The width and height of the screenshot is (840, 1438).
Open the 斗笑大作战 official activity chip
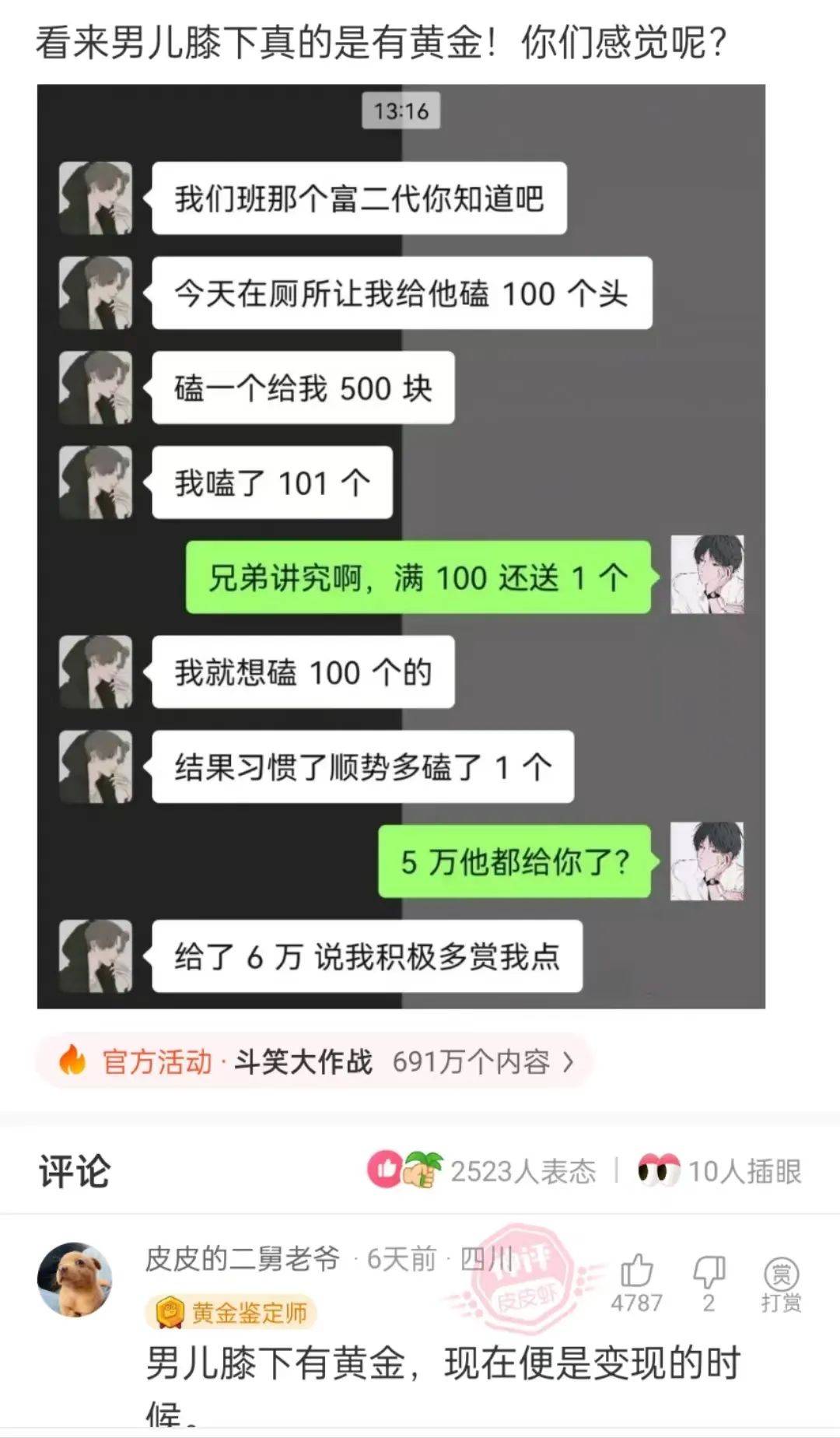point(315,1061)
